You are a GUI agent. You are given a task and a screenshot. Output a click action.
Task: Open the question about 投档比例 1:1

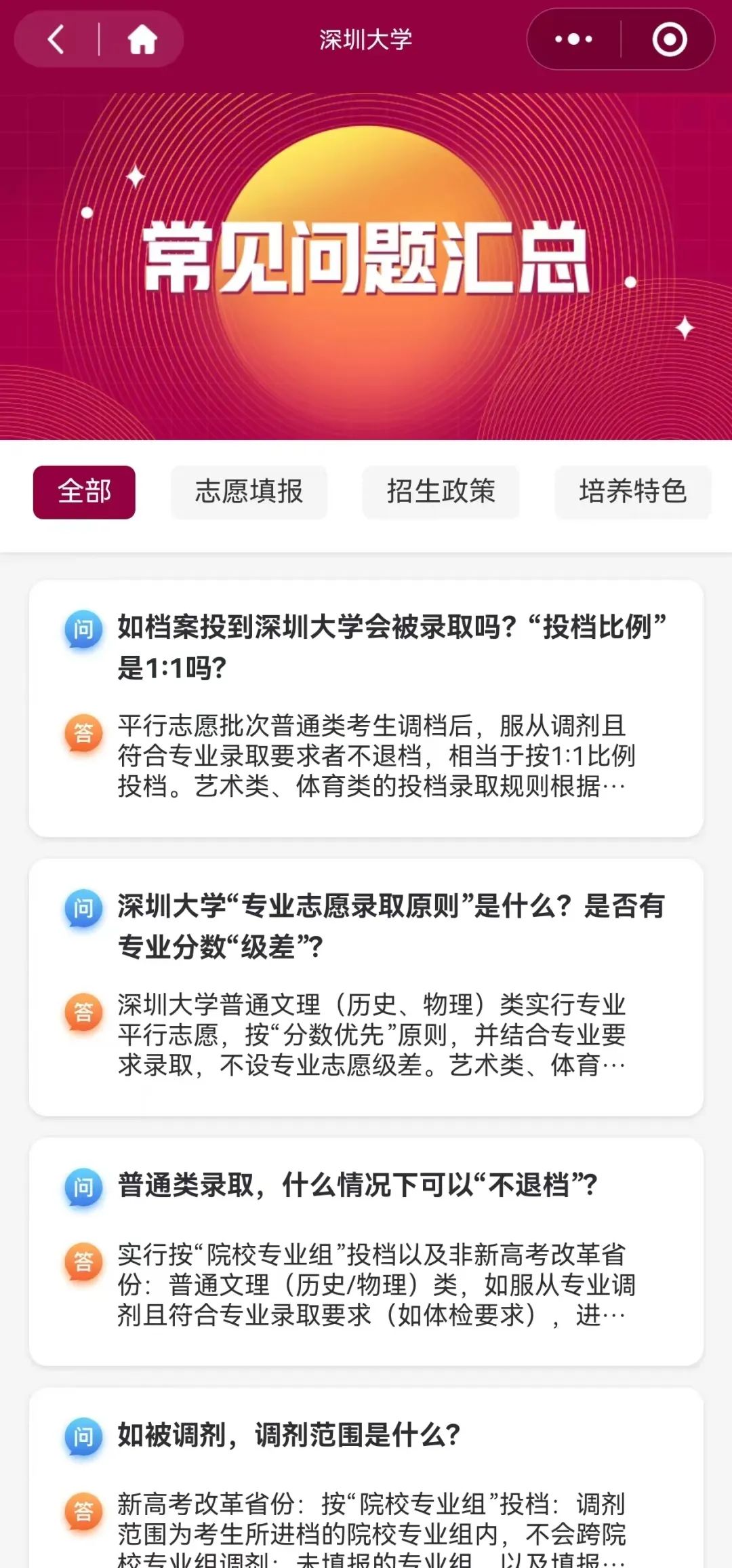point(366,707)
